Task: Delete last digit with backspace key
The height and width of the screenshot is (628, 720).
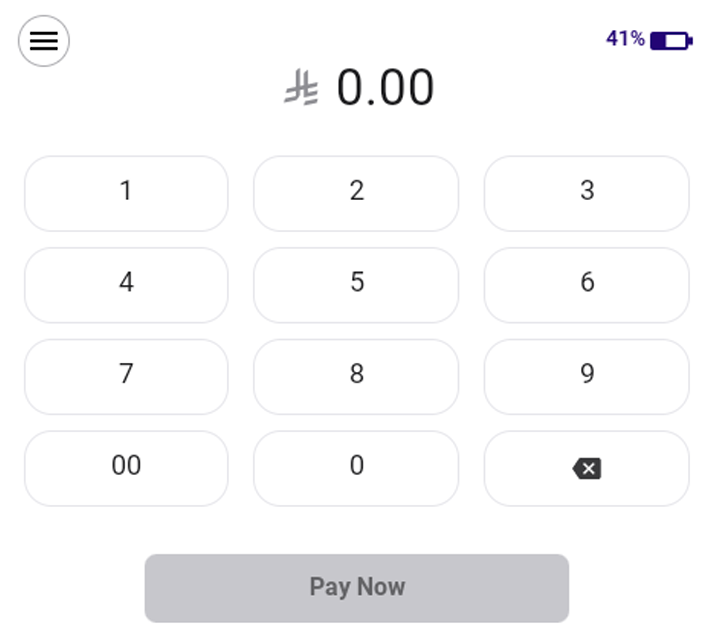Action: [586, 468]
